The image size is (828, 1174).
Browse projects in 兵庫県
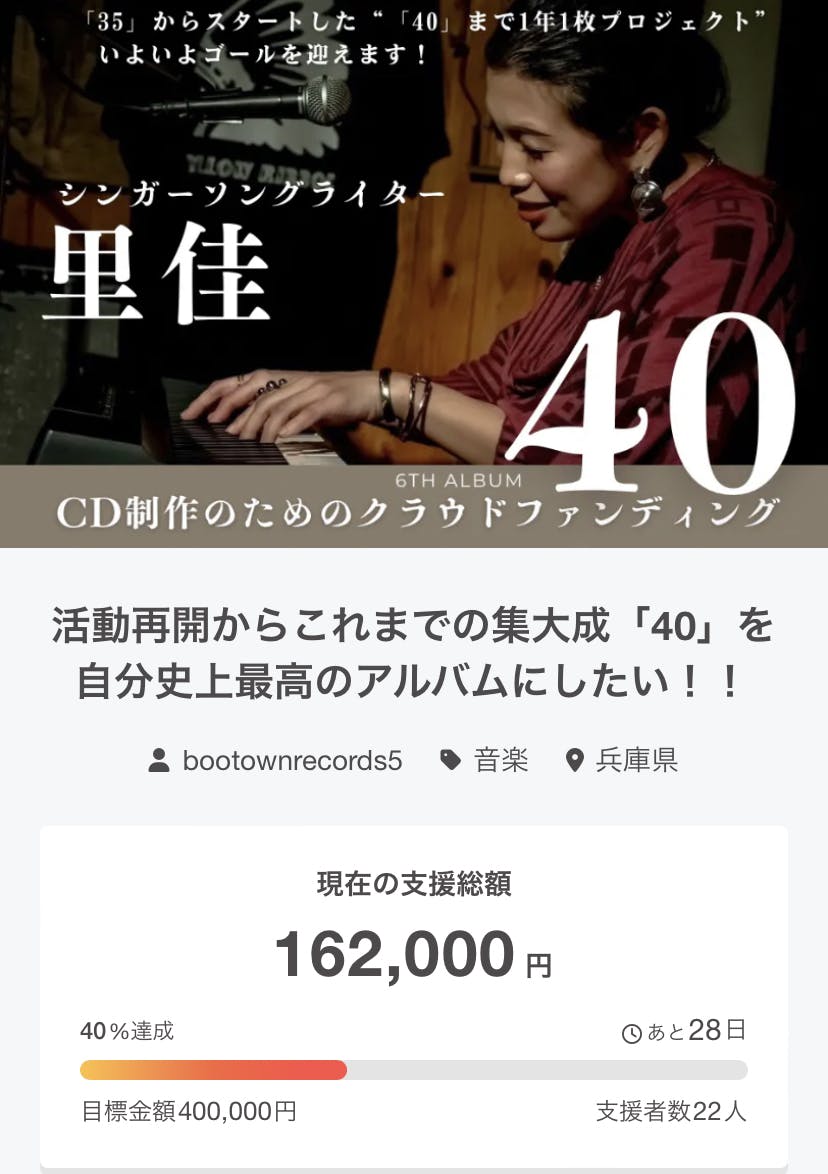point(636,761)
